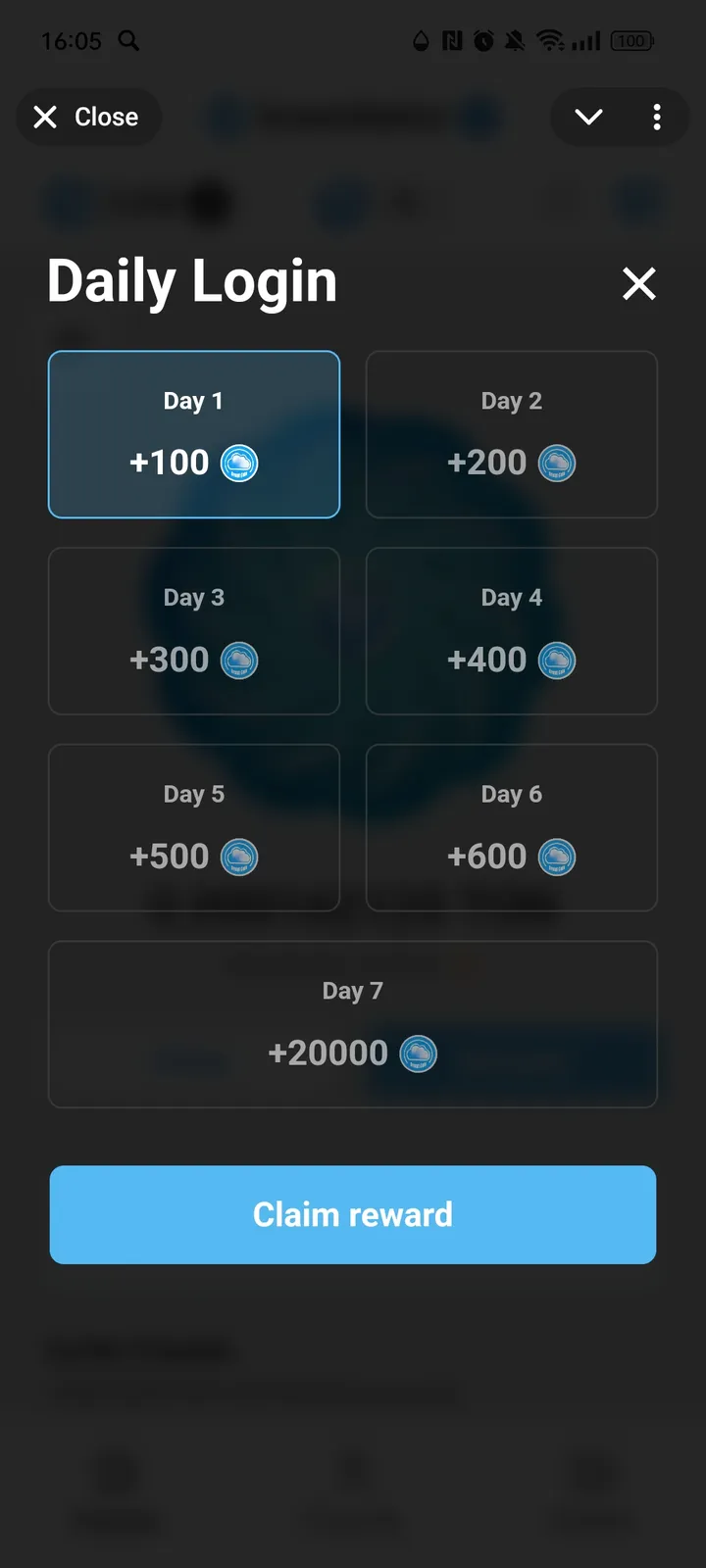Image resolution: width=706 pixels, height=1568 pixels.
Task: Click the coin icon next to +500
Action: pyautogui.click(x=238, y=857)
